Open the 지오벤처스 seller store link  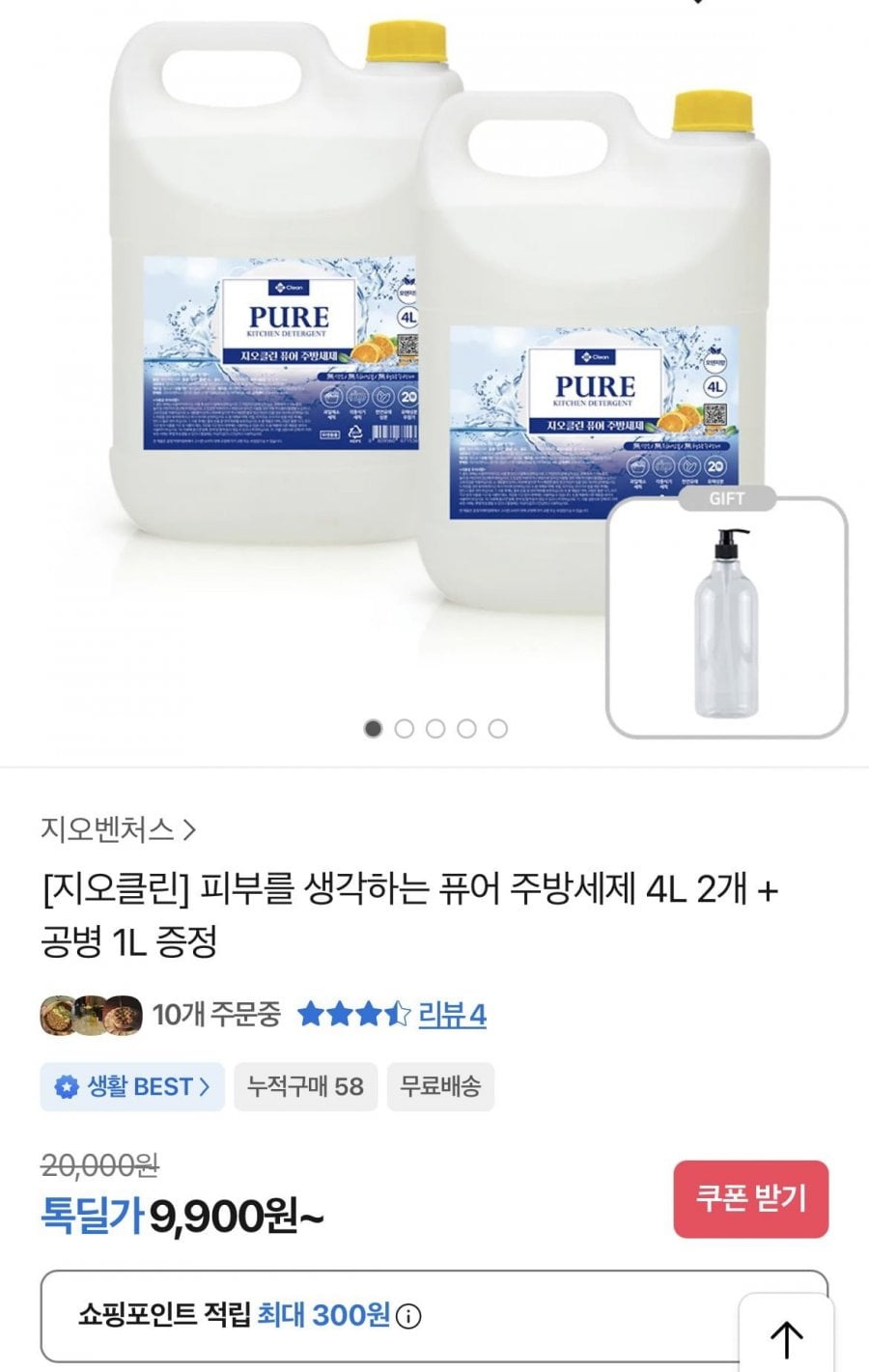coord(118,828)
